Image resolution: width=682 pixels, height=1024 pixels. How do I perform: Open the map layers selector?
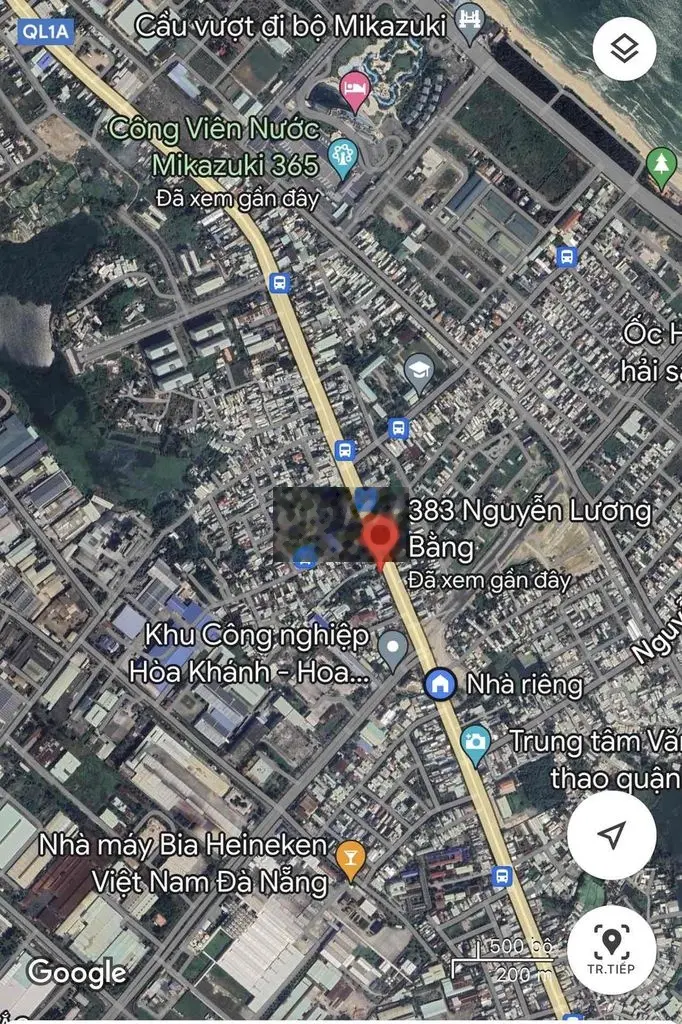(624, 49)
